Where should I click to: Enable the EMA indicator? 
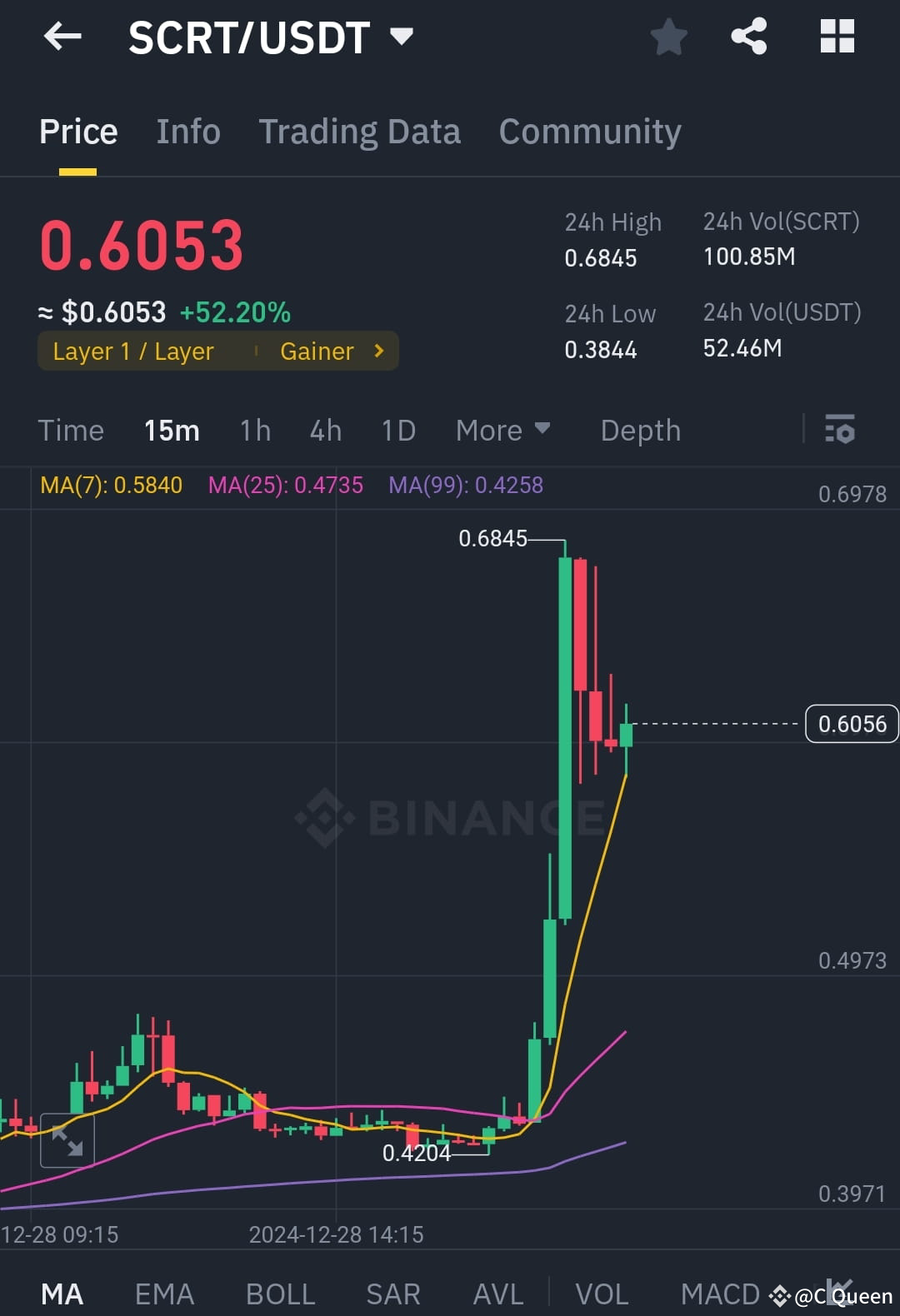click(163, 1294)
